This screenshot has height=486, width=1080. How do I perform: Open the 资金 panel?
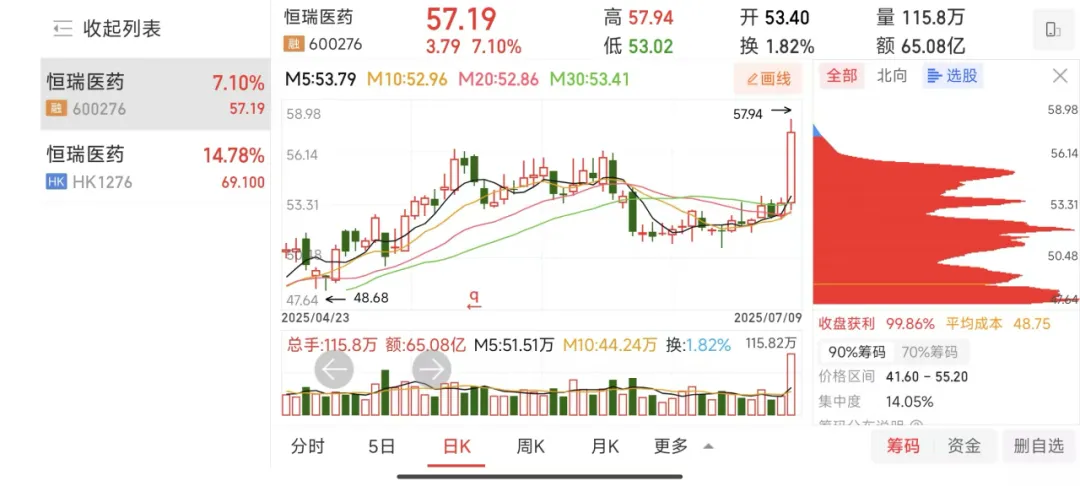coord(964,446)
